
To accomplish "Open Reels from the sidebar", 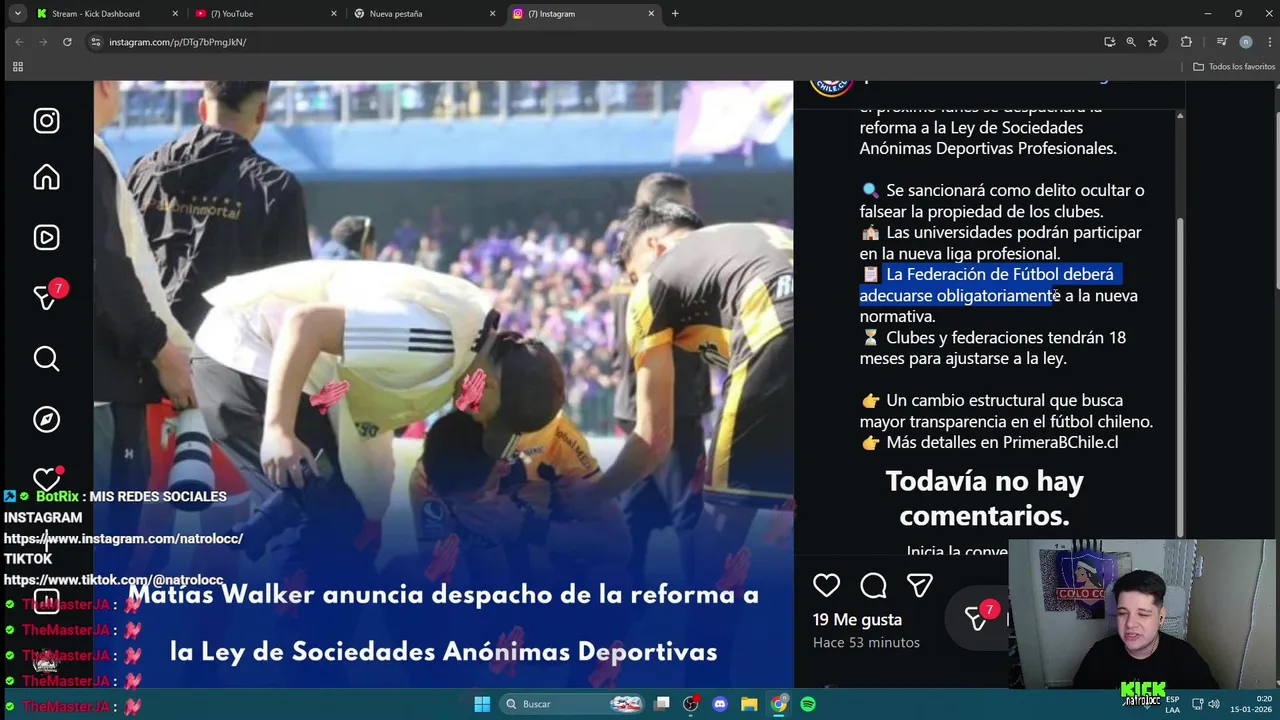I will (x=46, y=237).
